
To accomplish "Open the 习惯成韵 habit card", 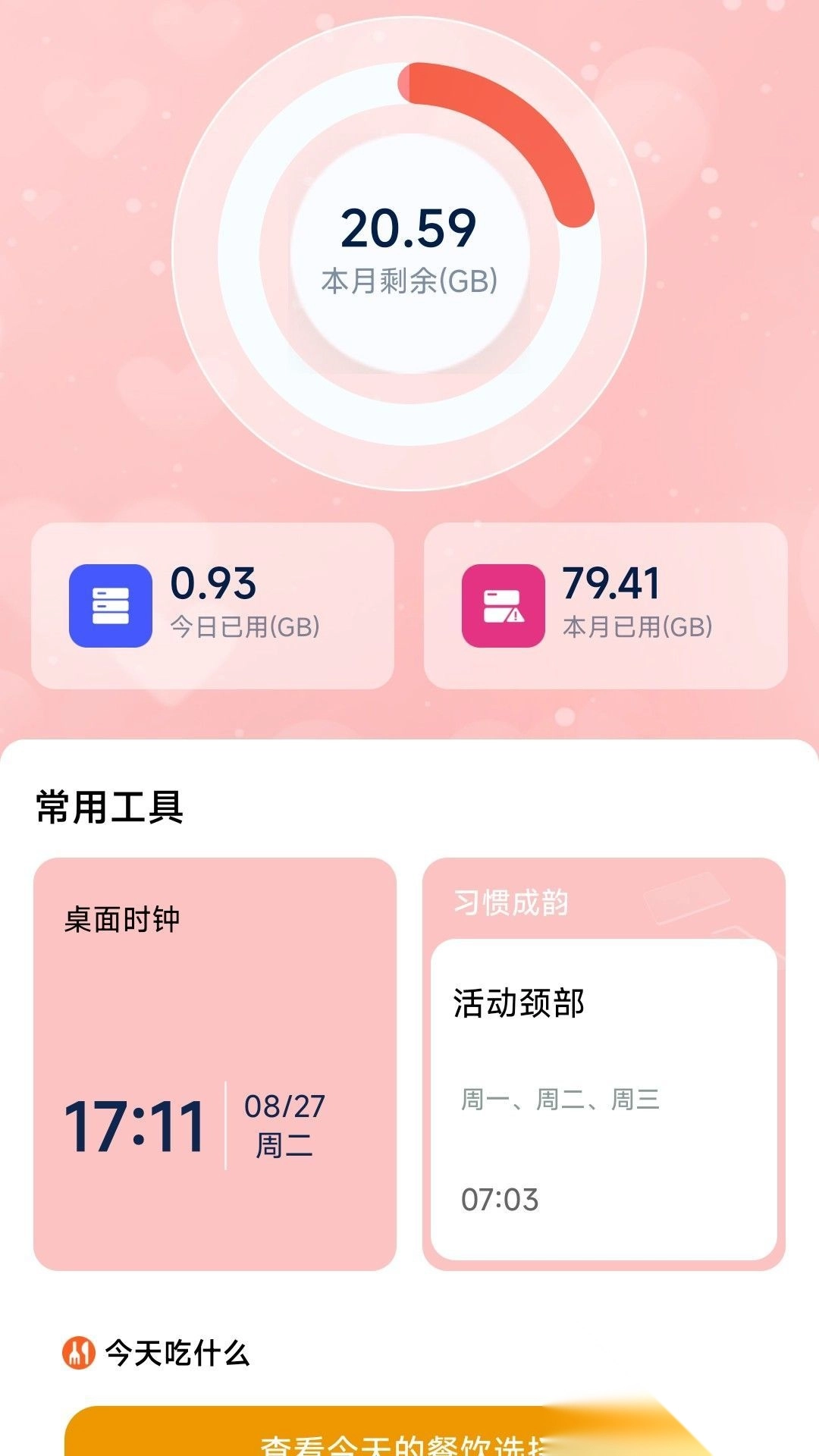I will point(511,902).
